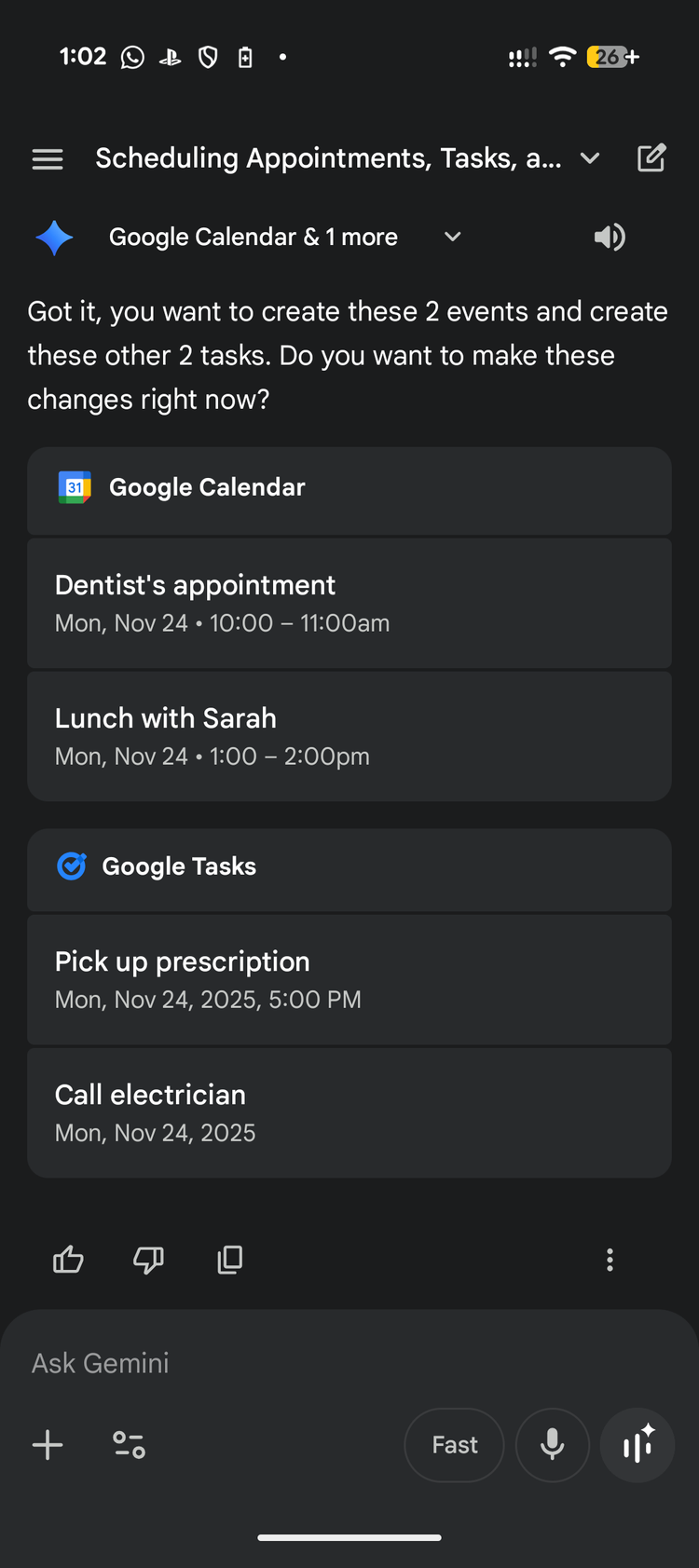Open the three-dot more options menu
Viewport: 699px width, 1568px height.
(x=610, y=1260)
